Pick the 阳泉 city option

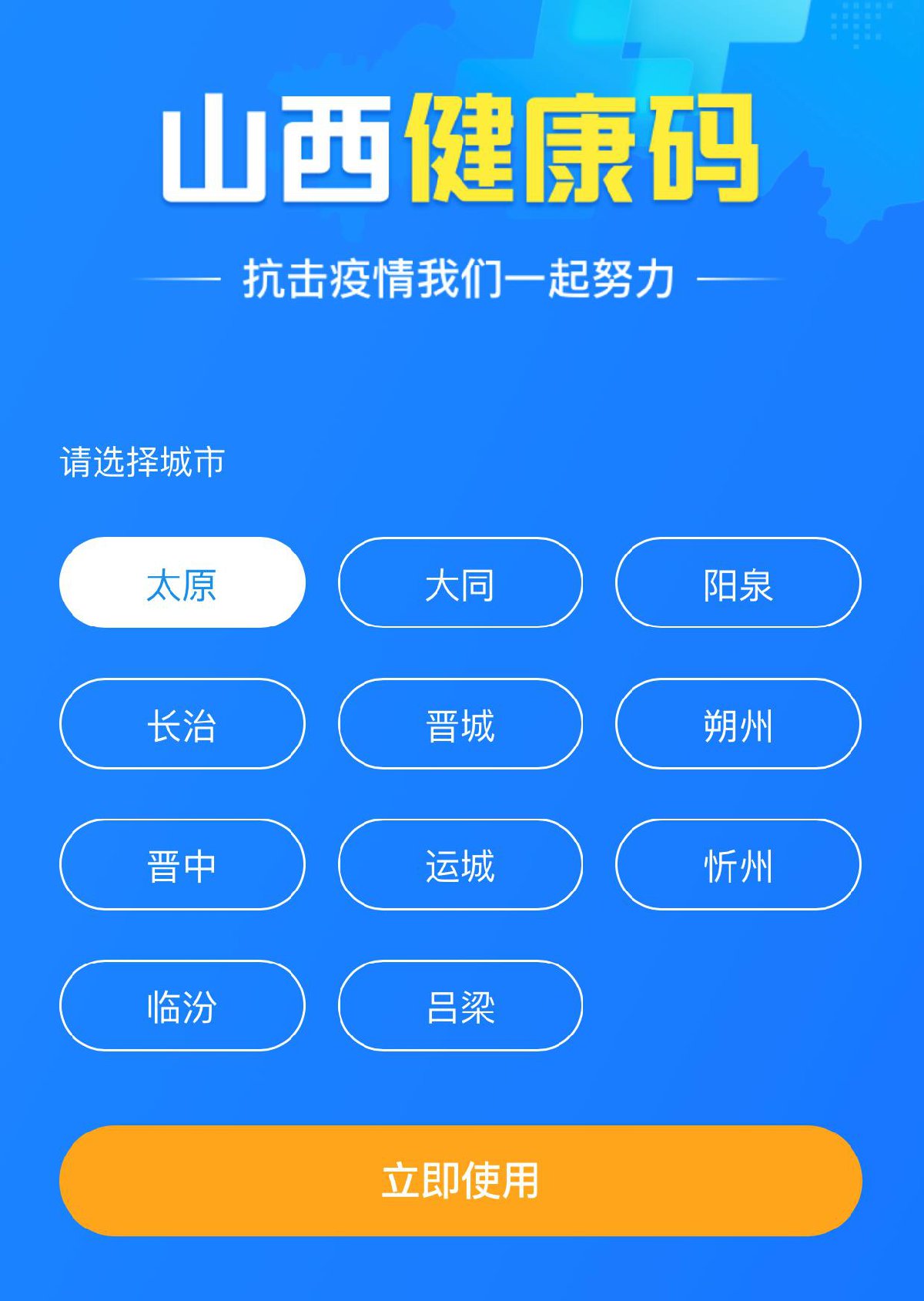738,583
